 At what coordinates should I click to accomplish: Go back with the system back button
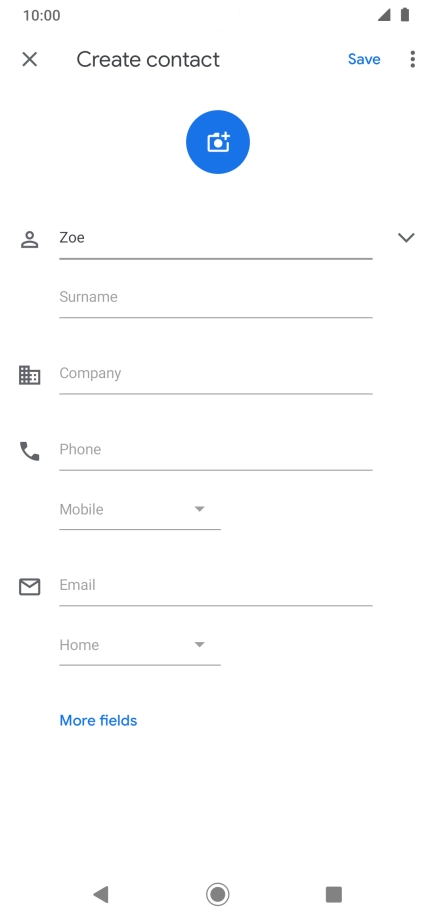tap(101, 894)
